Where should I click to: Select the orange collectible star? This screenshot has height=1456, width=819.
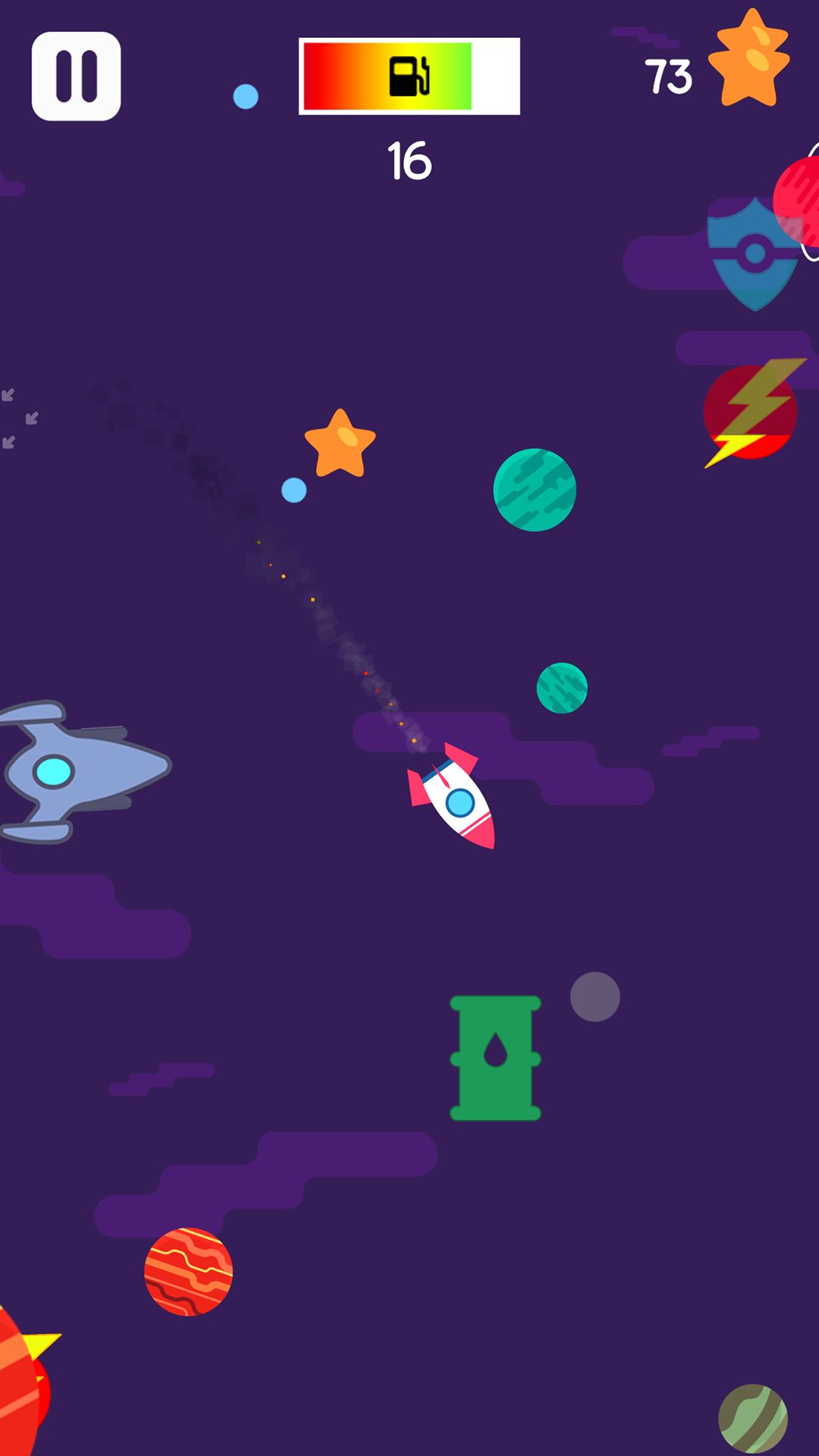(x=341, y=441)
